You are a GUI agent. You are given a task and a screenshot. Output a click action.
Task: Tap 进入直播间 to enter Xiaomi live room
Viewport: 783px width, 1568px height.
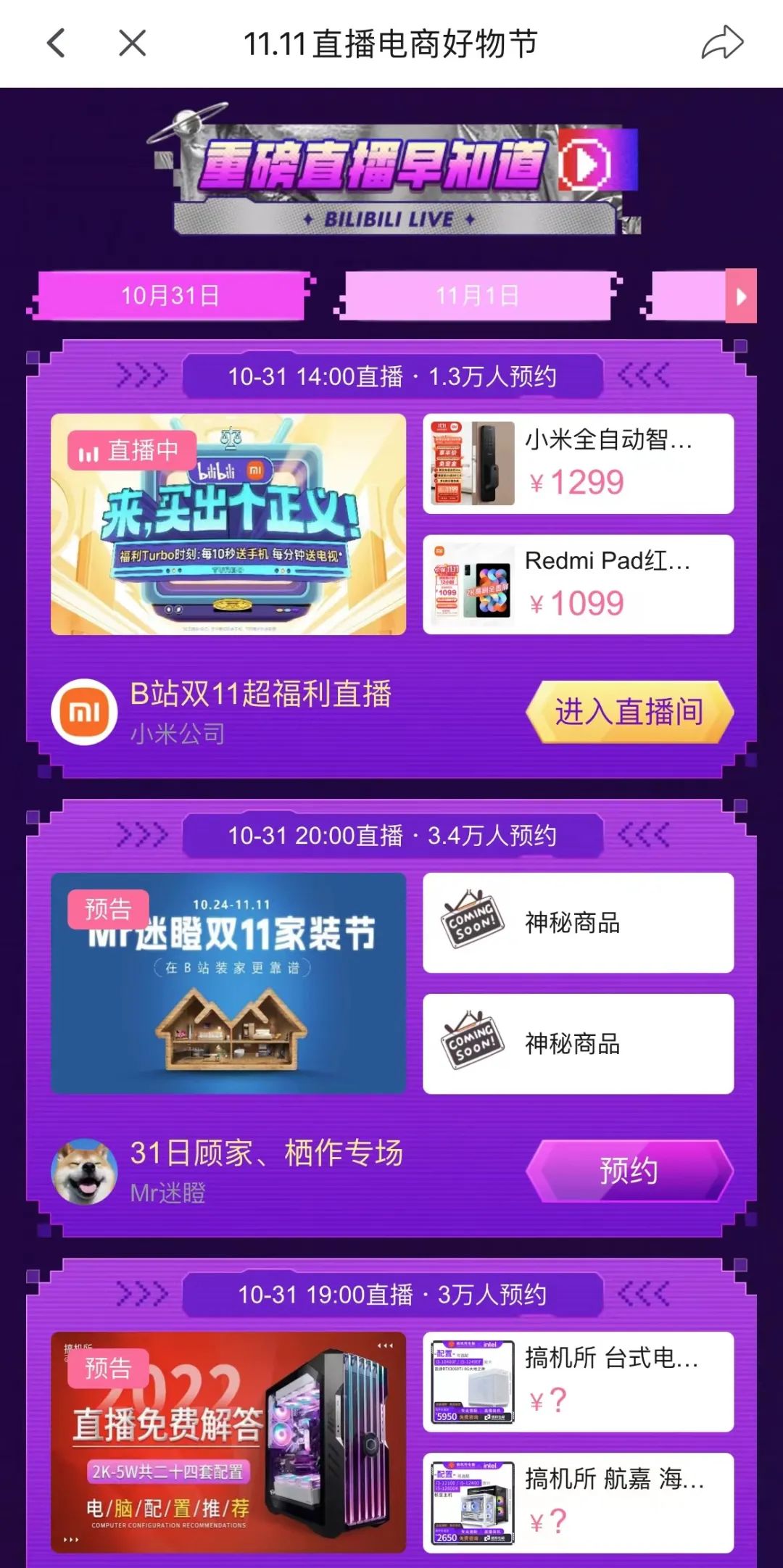coord(629,712)
